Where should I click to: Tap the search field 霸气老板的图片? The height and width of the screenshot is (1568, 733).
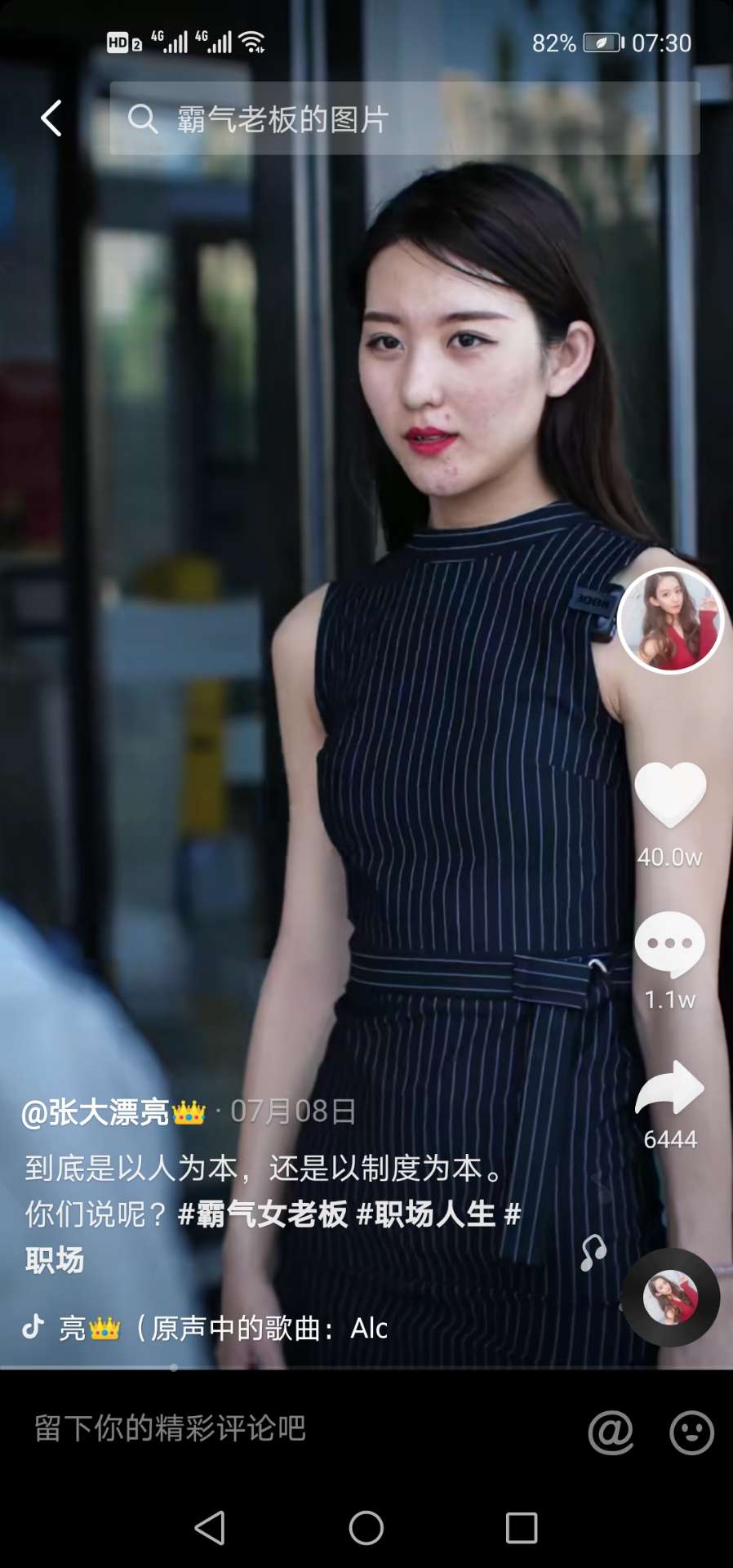[x=404, y=119]
